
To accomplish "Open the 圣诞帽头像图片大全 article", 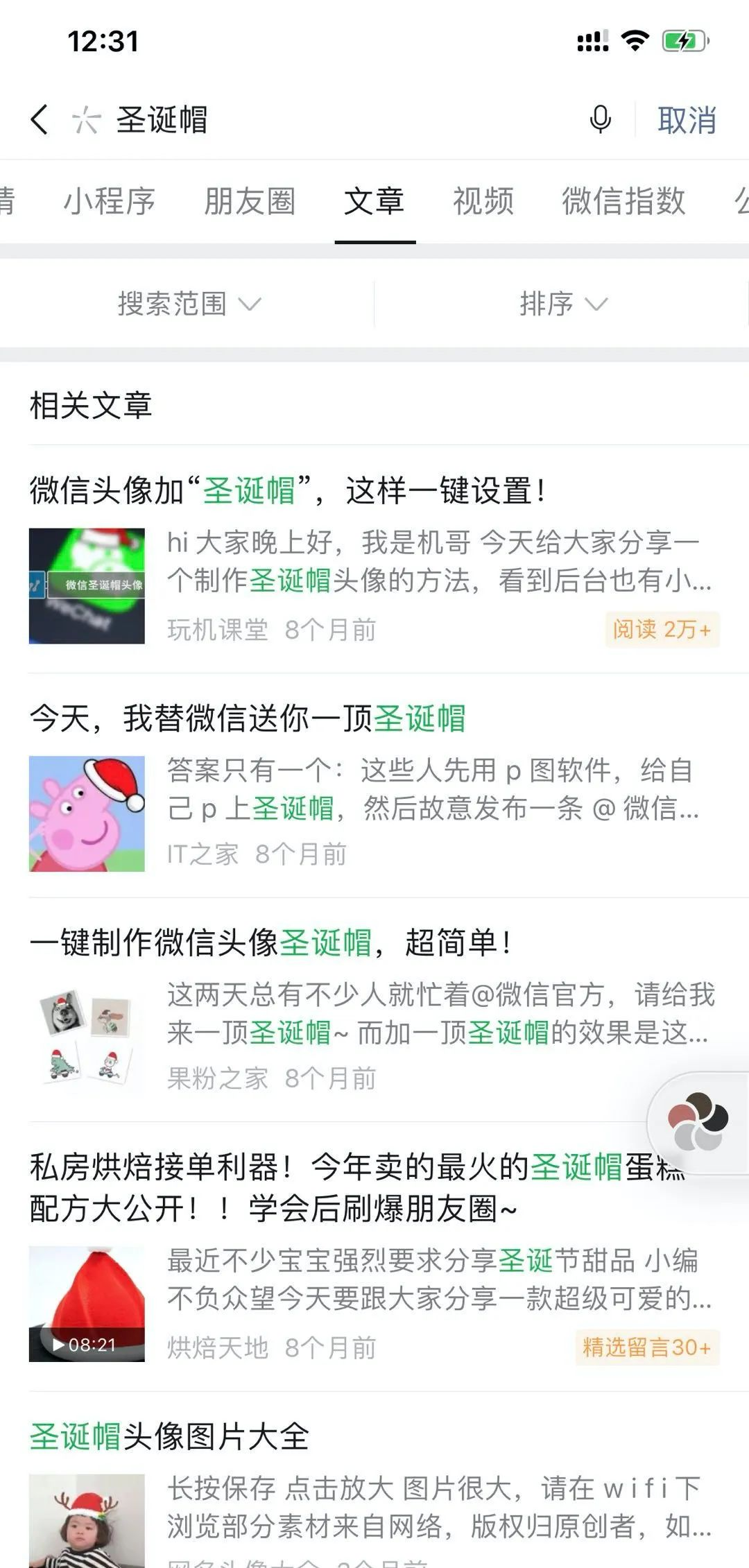I will click(170, 1435).
